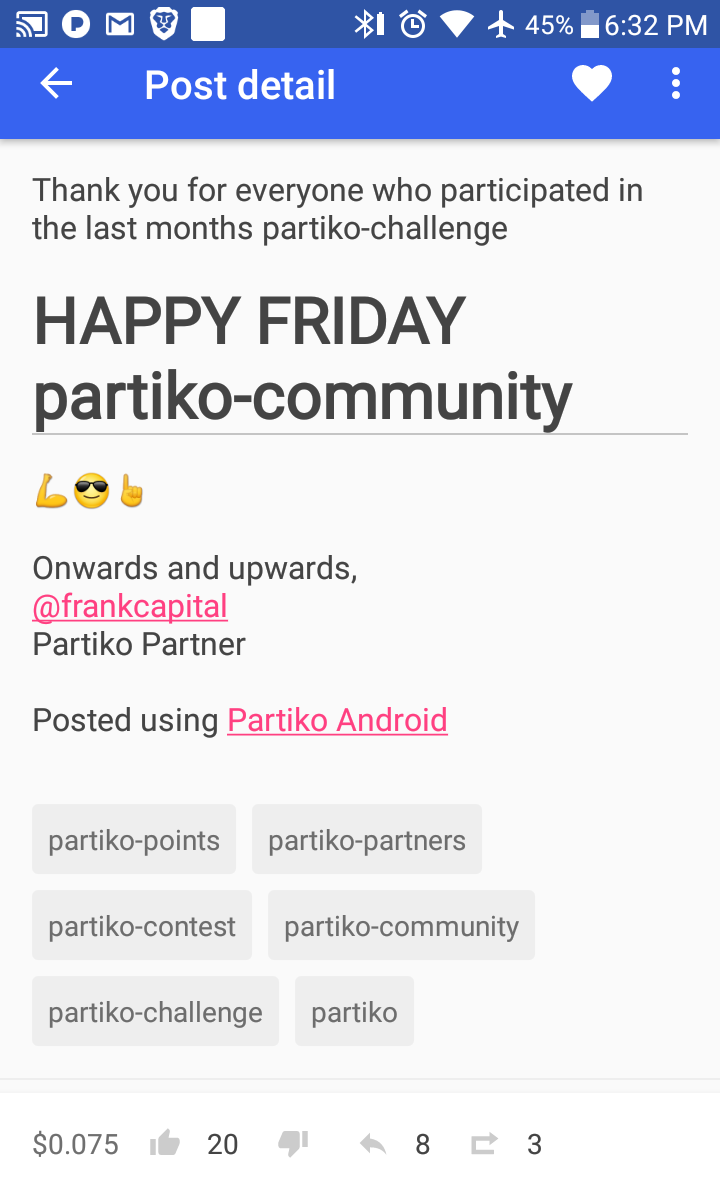Follow the Partiko Android link
Image resolution: width=720 pixels, height=1193 pixels.
pos(337,720)
